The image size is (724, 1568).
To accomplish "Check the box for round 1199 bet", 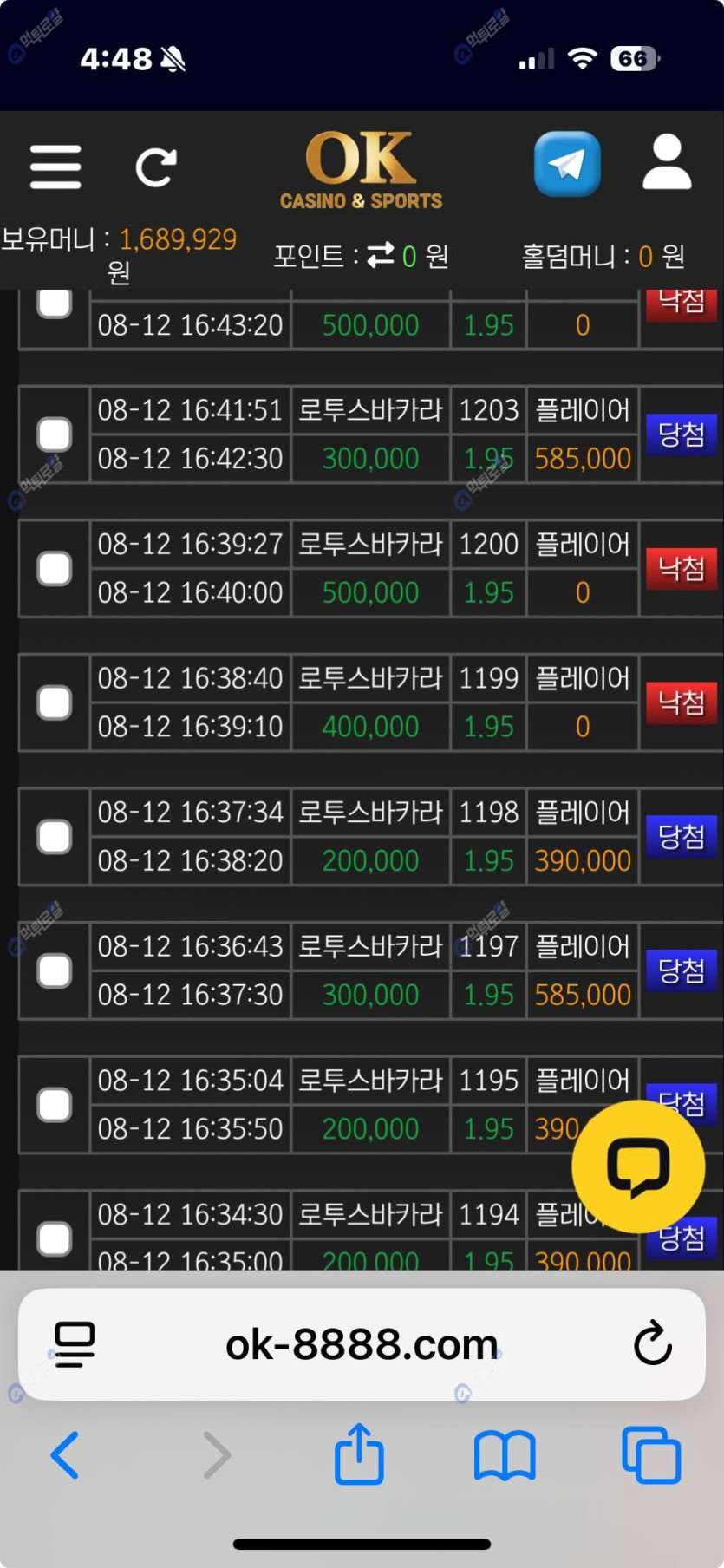I will pyautogui.click(x=55, y=702).
